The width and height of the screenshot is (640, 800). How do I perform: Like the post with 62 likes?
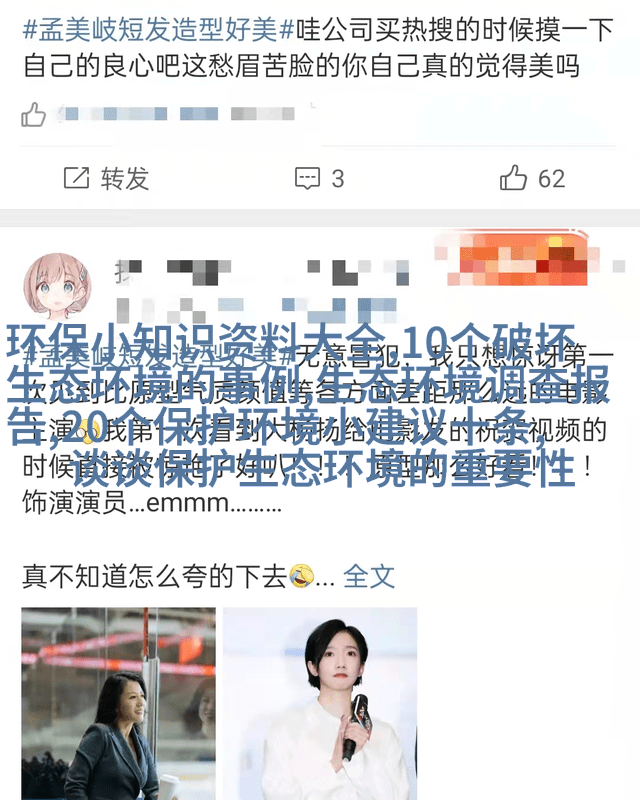click(533, 178)
